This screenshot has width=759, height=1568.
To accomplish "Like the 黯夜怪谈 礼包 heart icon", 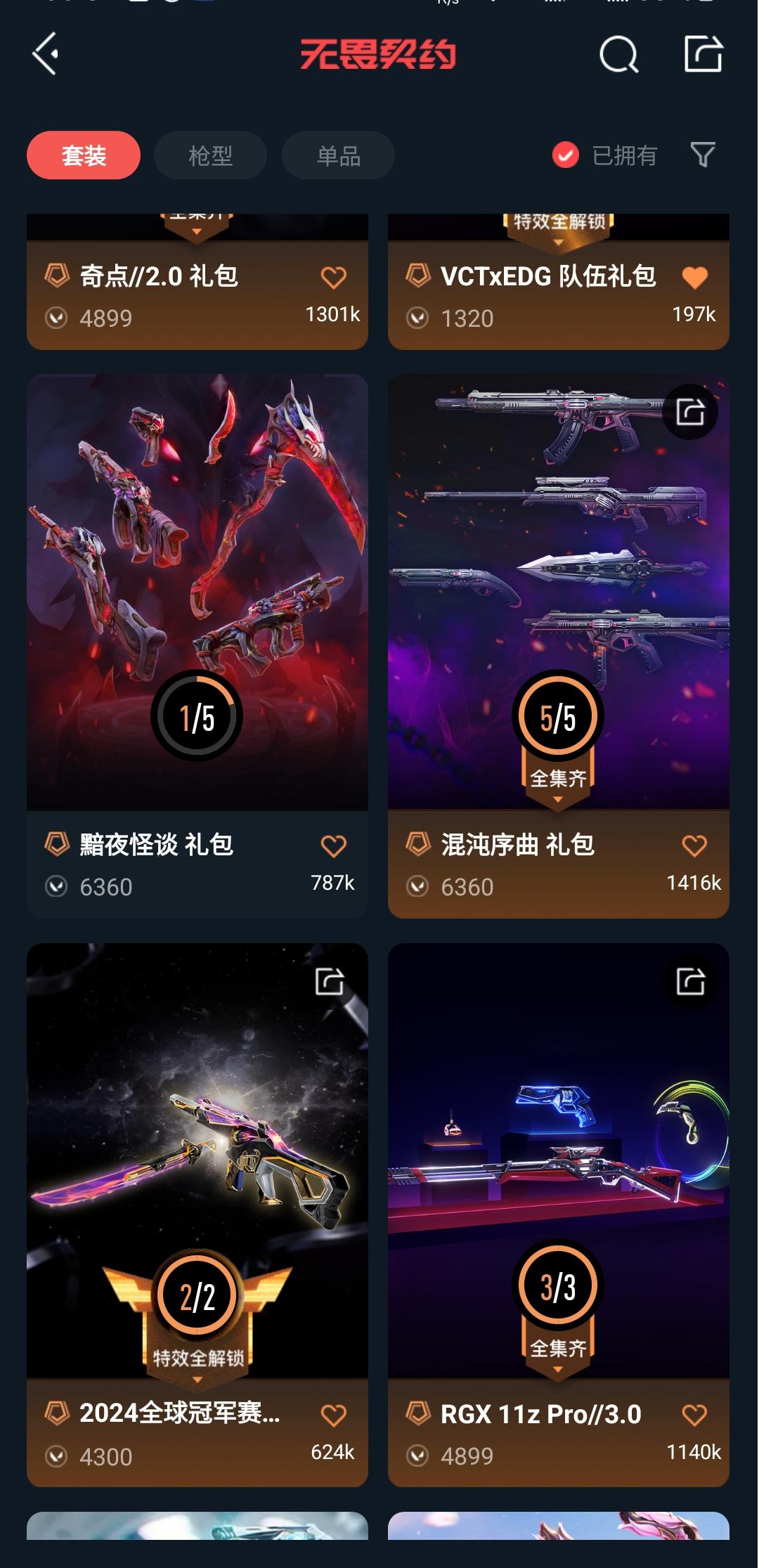I will (333, 845).
